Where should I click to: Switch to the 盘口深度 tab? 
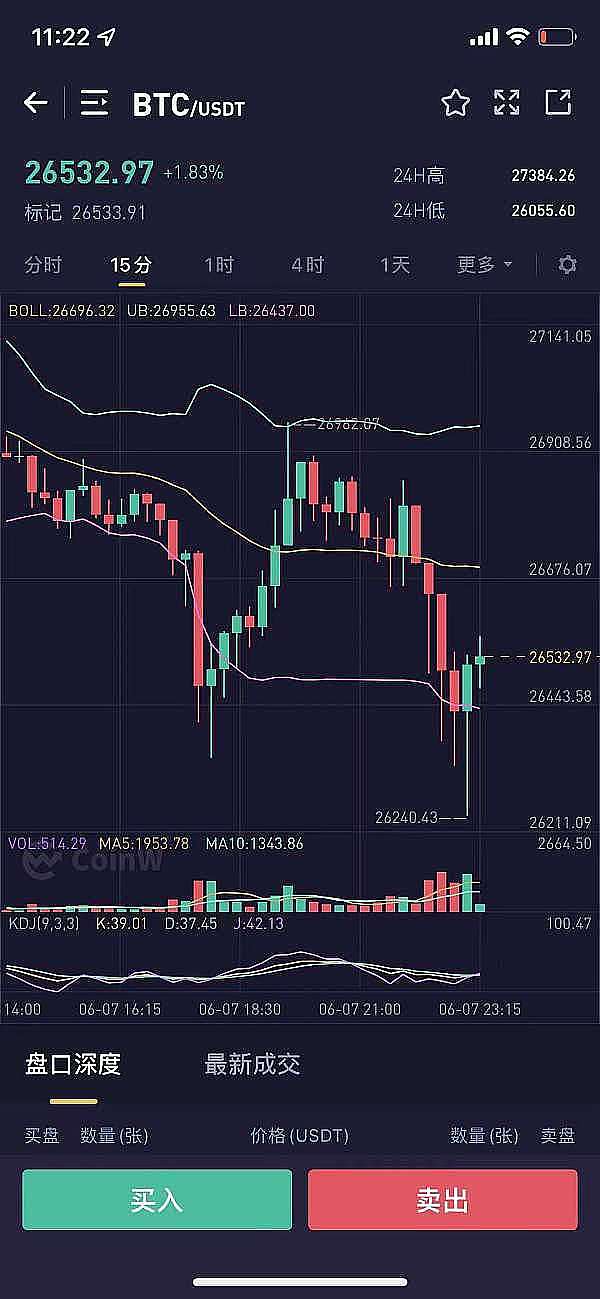coord(73,1064)
